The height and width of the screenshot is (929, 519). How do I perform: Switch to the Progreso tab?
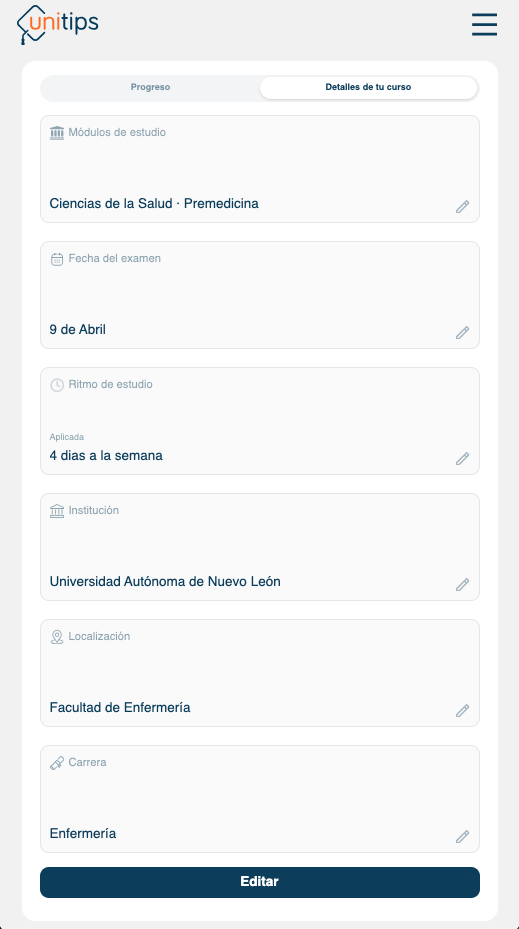click(150, 87)
